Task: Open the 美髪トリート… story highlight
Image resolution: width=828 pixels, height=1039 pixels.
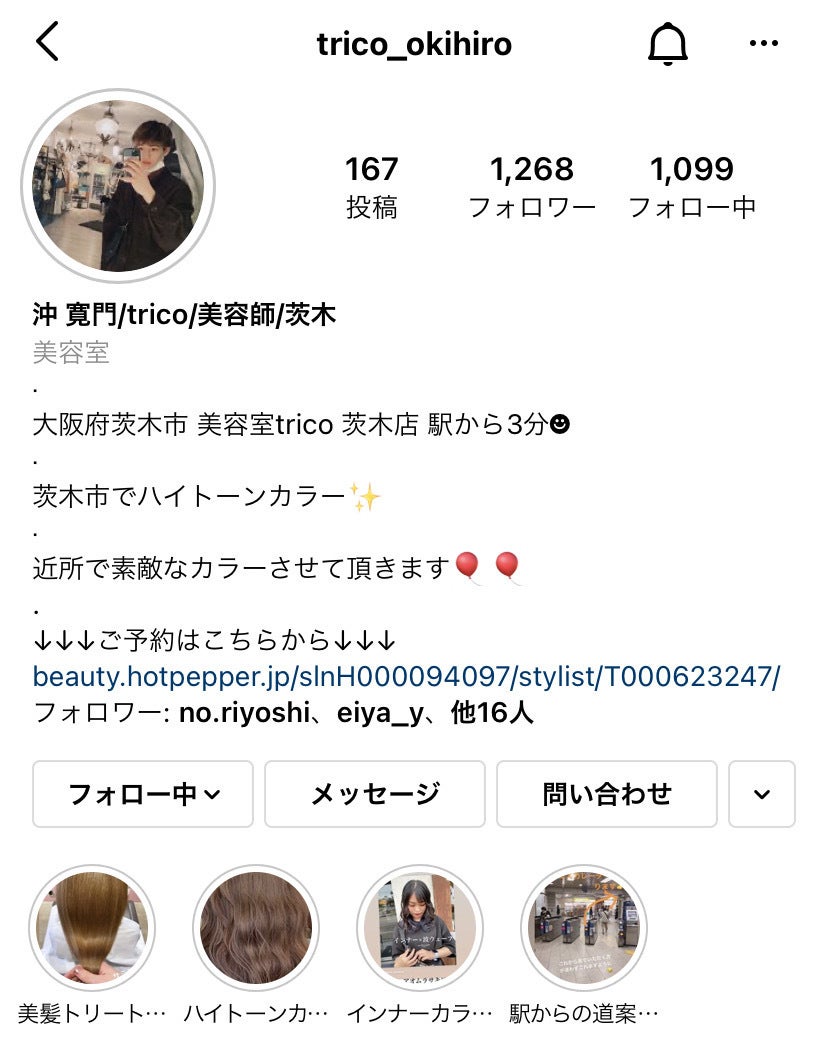Action: click(92, 927)
